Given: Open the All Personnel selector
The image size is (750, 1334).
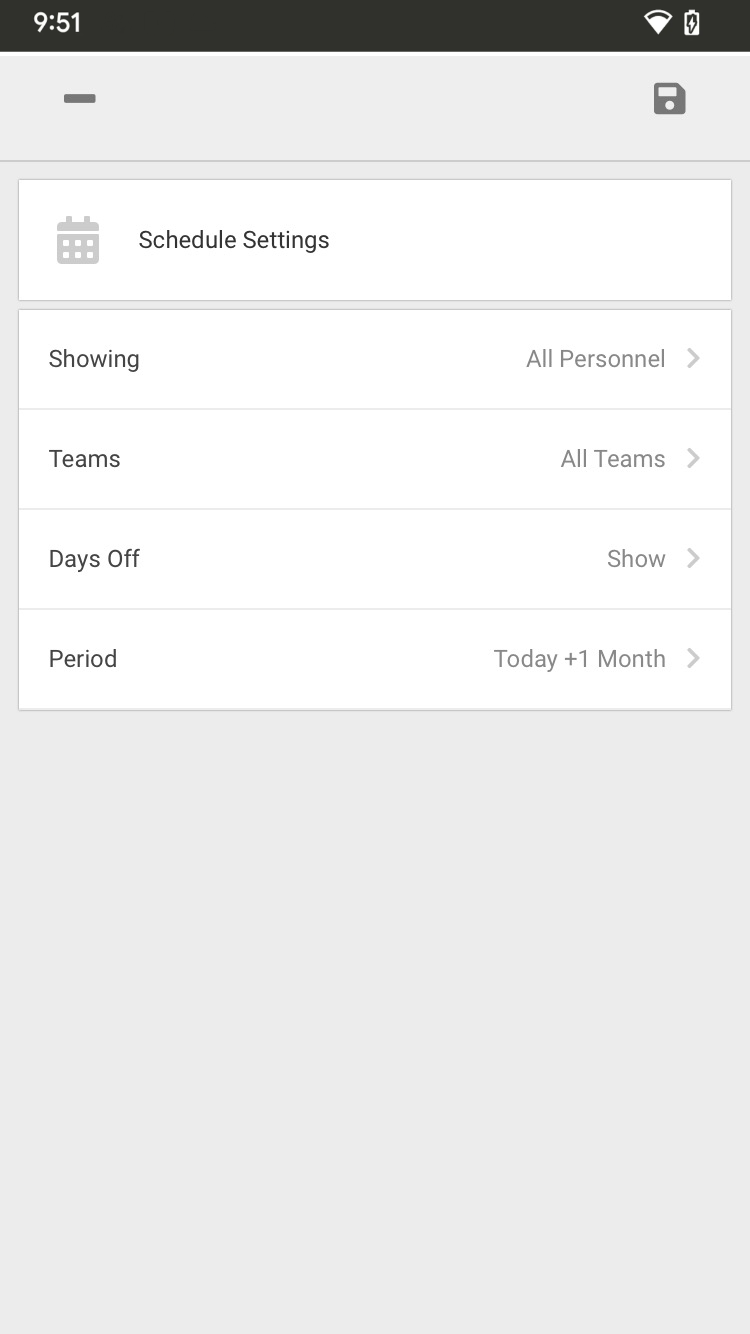Looking at the screenshot, I should click(x=596, y=358).
